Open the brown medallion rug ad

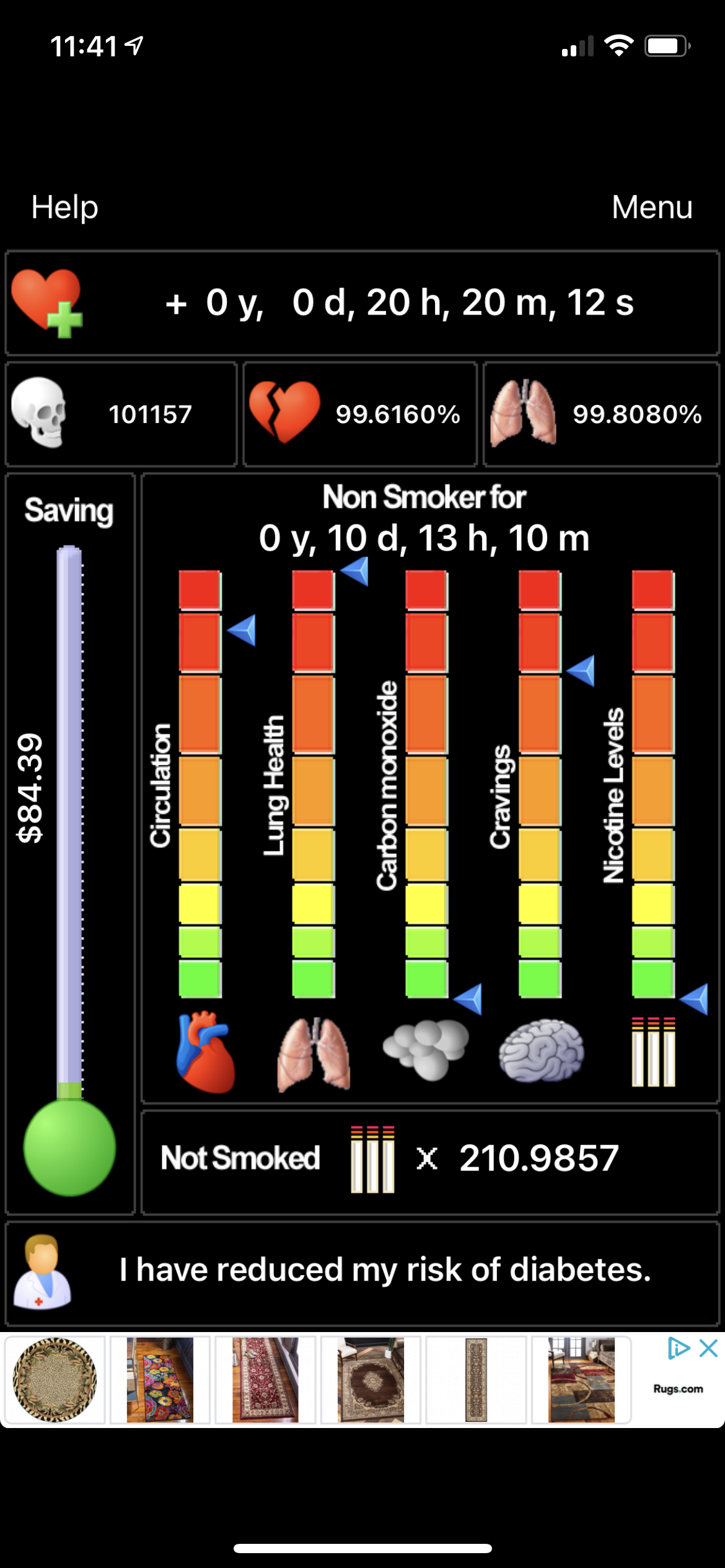[x=371, y=1380]
